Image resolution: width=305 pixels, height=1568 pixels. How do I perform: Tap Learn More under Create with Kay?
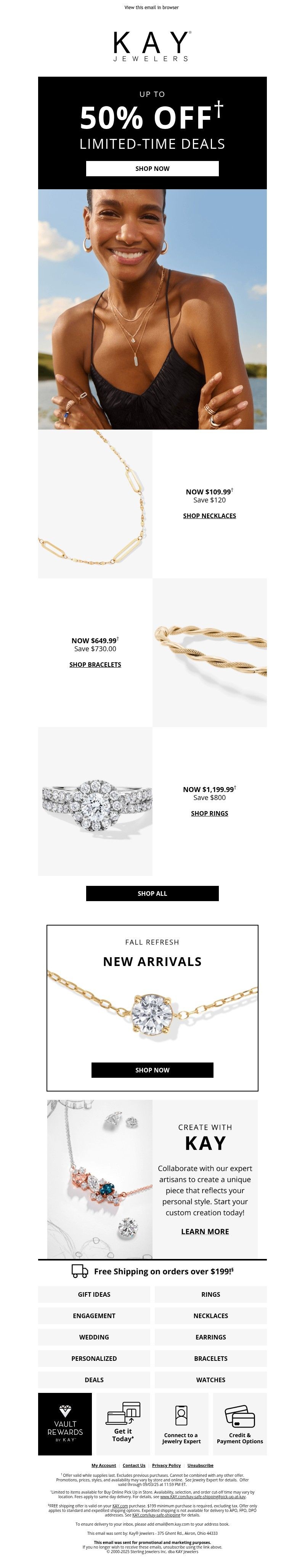[205, 1231]
